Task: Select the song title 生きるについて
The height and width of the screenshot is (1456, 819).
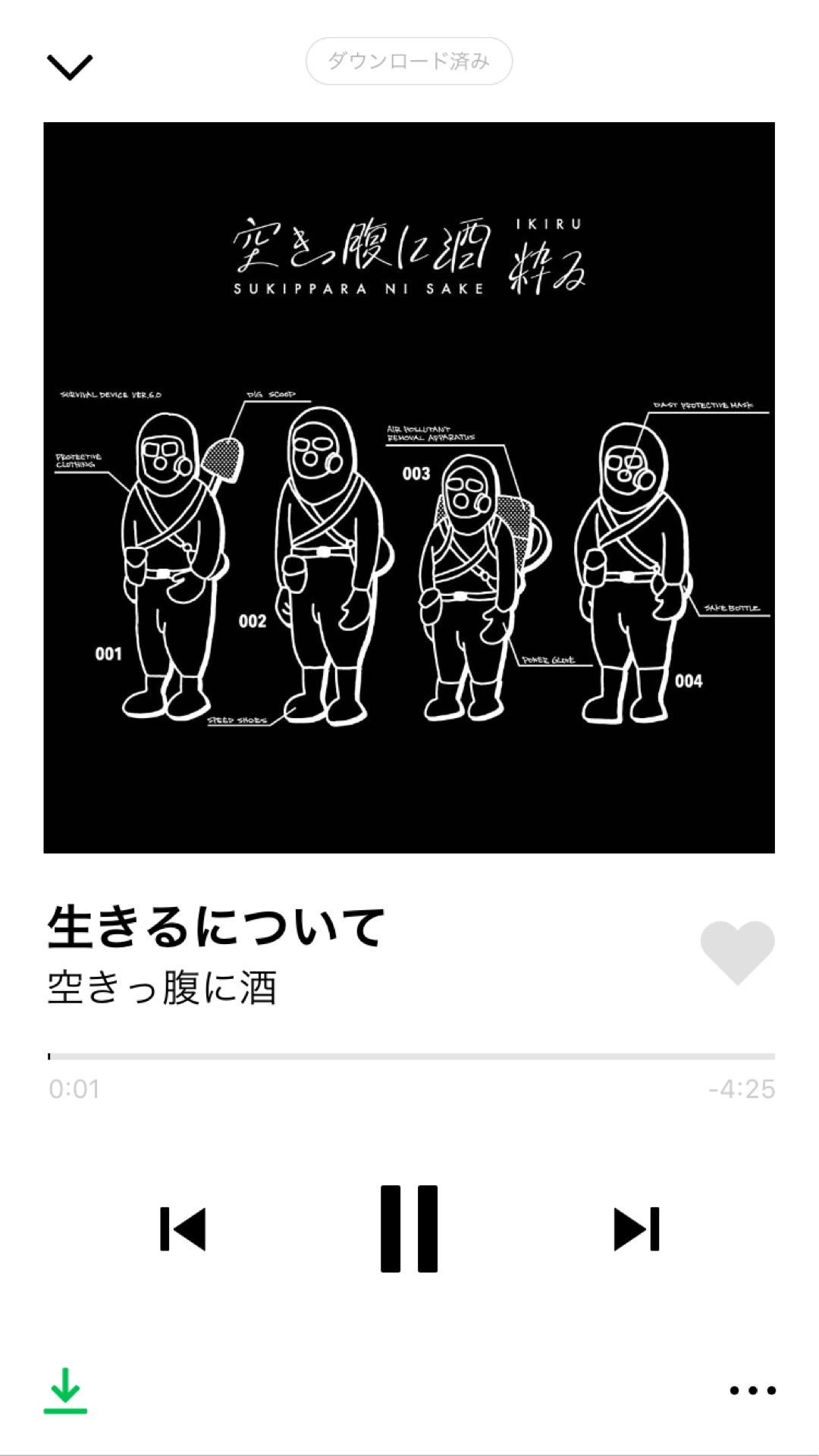Action: [215, 927]
